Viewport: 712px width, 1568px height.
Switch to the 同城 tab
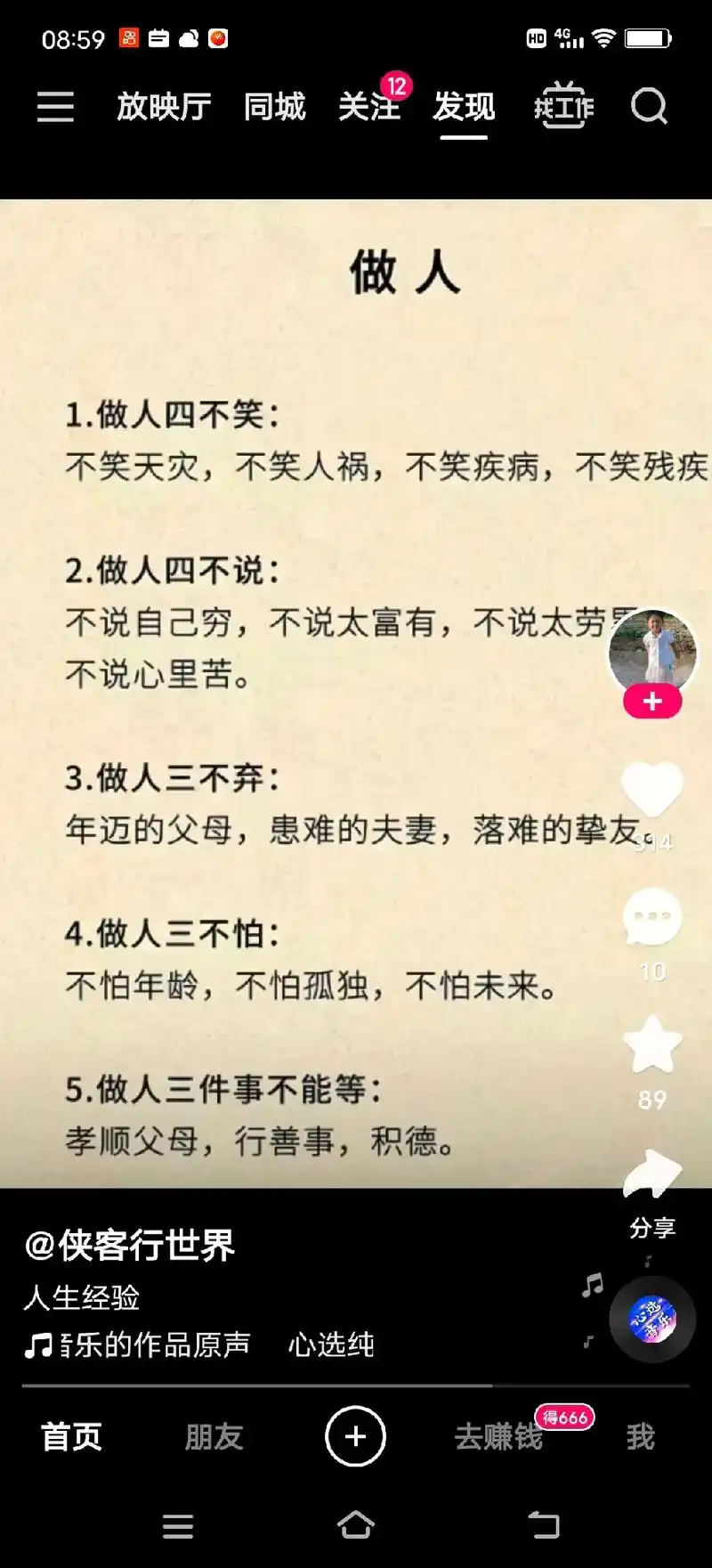[x=274, y=106]
